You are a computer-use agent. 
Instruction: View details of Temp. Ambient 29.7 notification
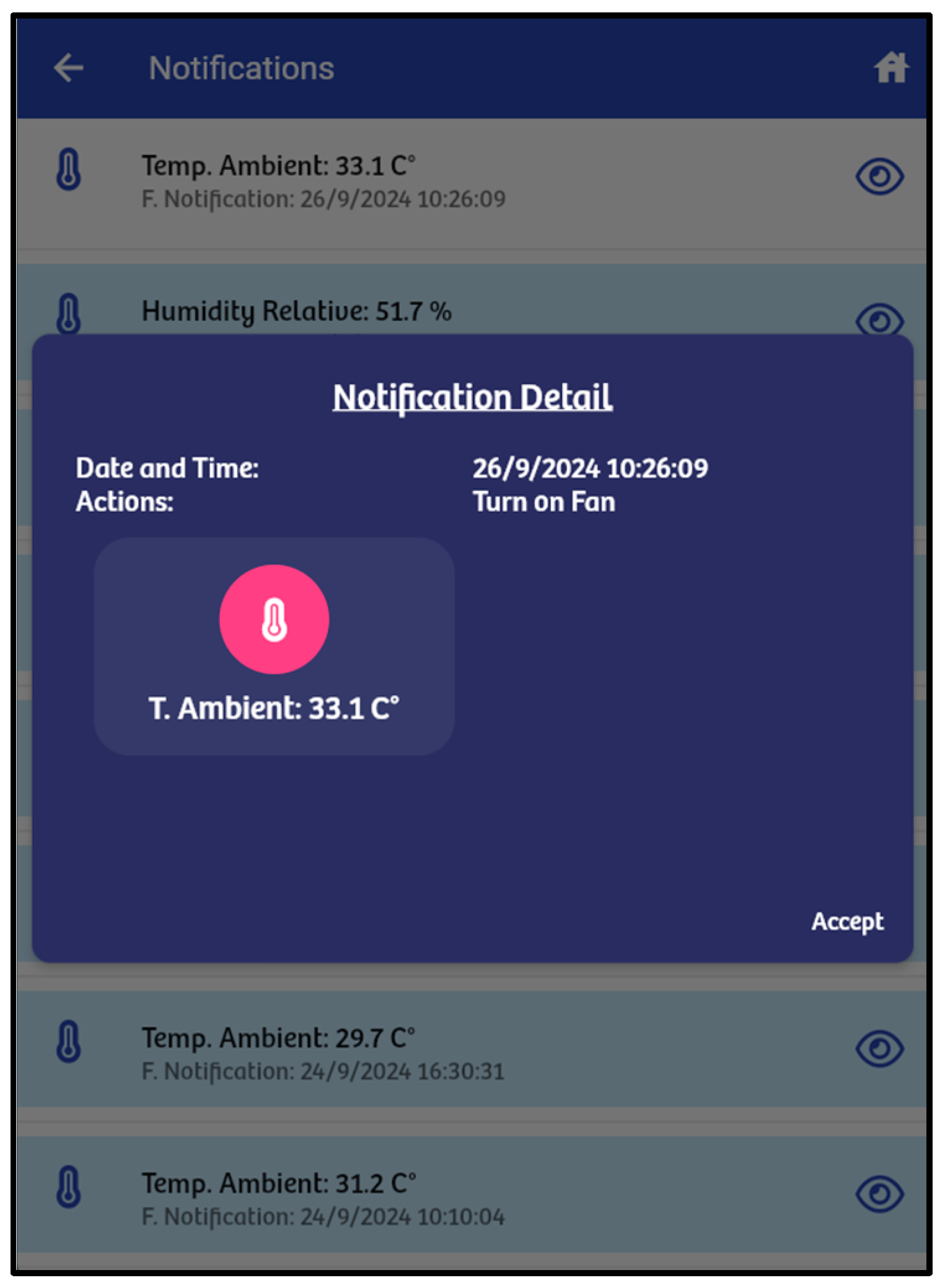pyautogui.click(x=879, y=1048)
